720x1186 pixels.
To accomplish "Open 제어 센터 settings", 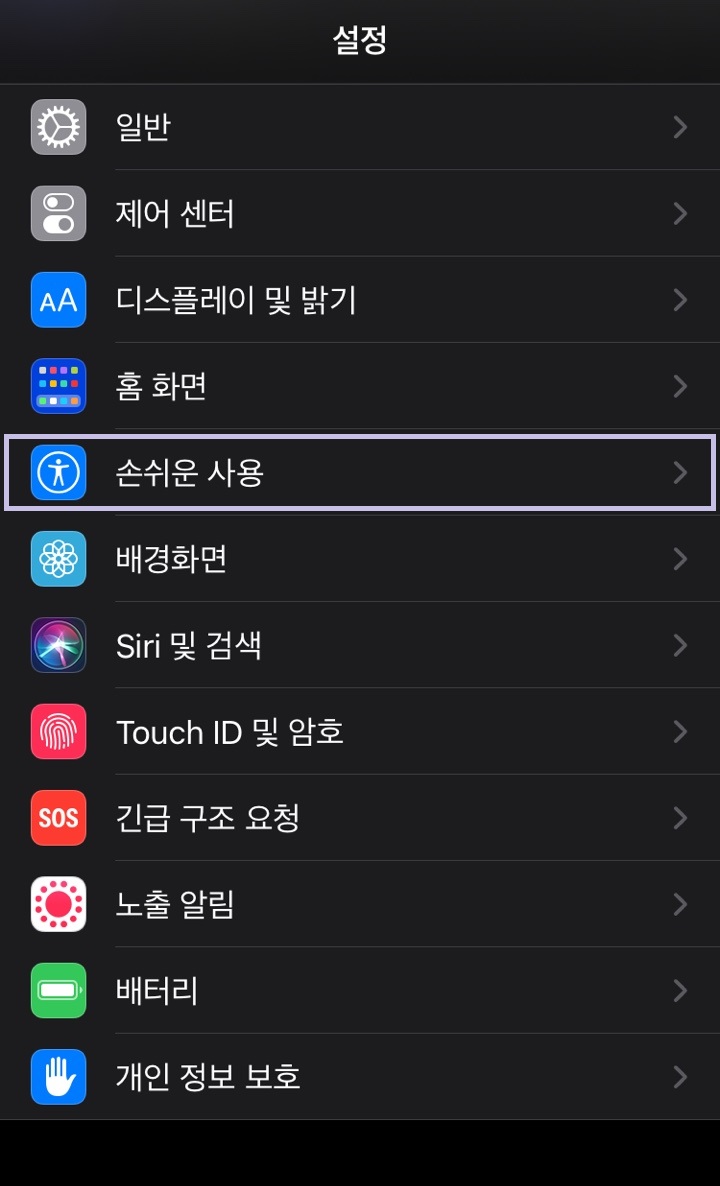I will (x=360, y=213).
